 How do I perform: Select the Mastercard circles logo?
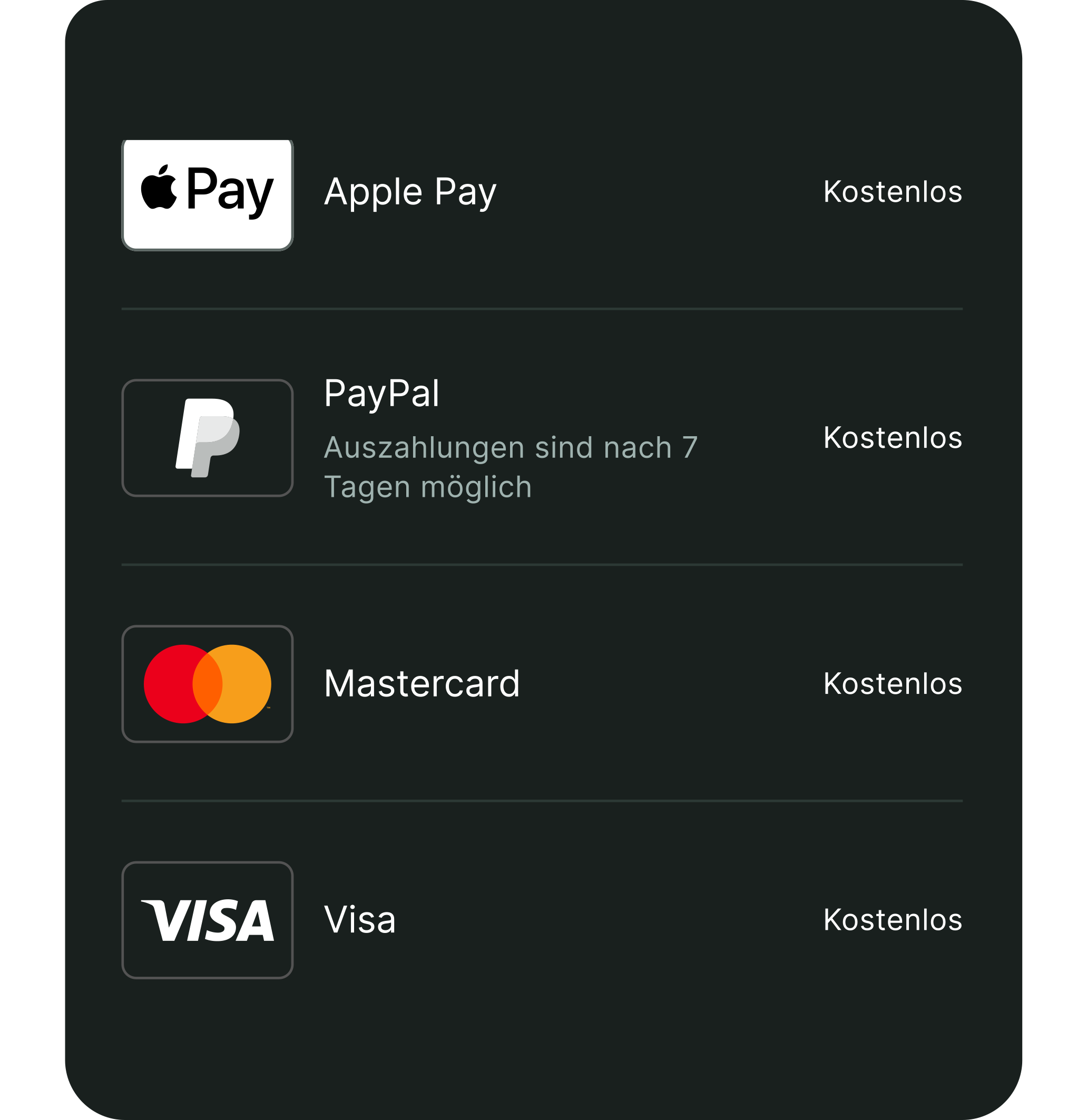[x=207, y=684]
